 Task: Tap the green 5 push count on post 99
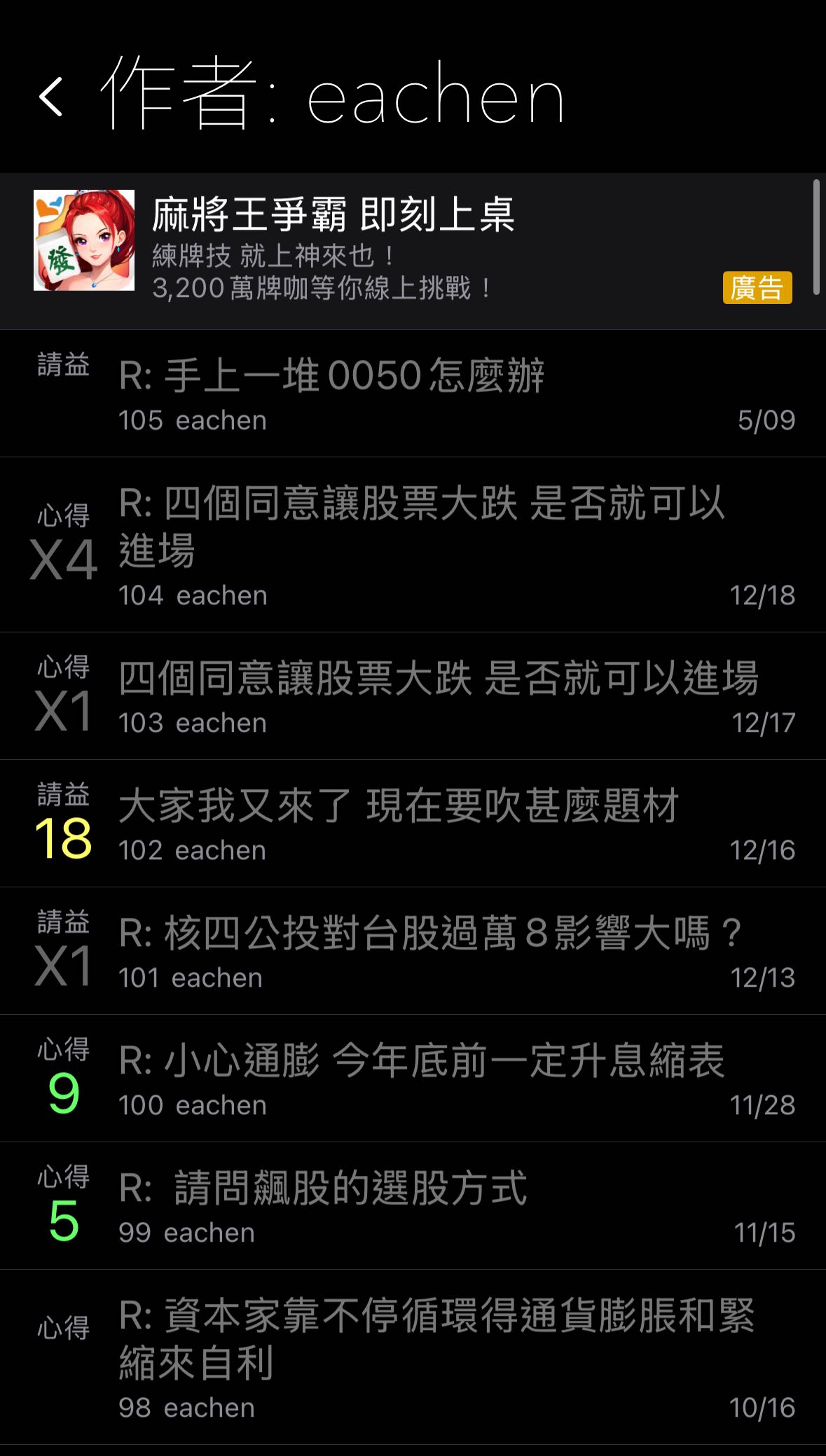pos(62,1219)
